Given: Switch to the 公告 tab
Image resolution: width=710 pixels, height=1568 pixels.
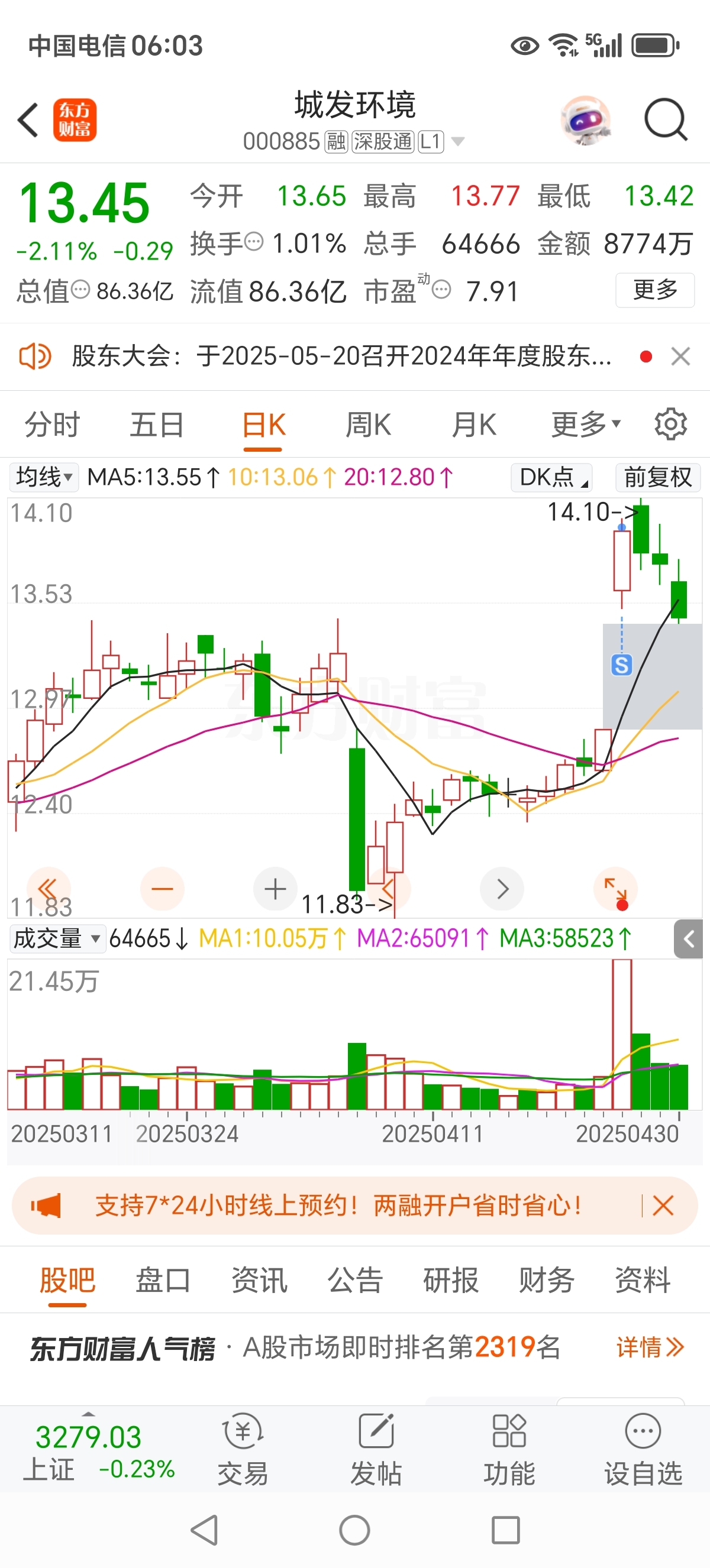Looking at the screenshot, I should tap(355, 1279).
